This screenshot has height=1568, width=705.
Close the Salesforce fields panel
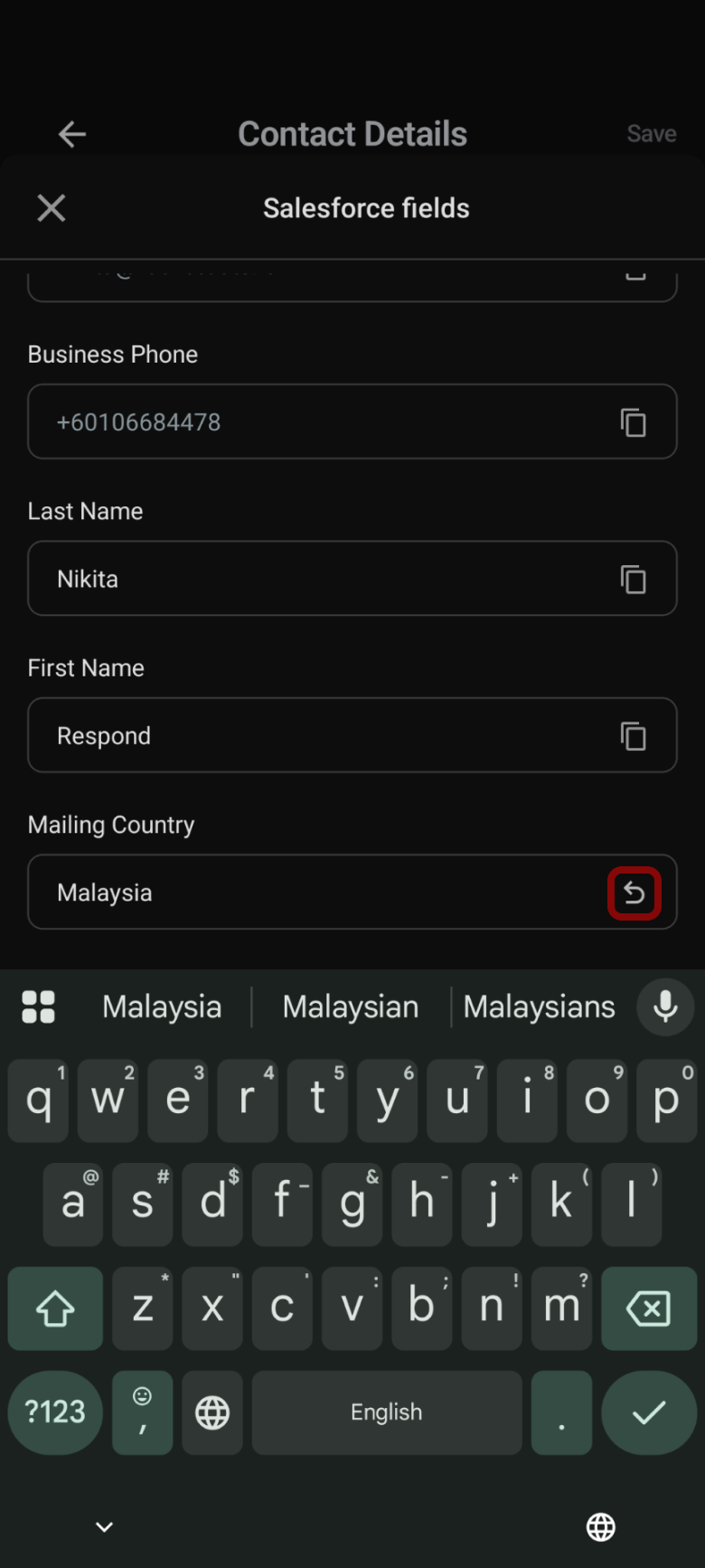(x=52, y=208)
